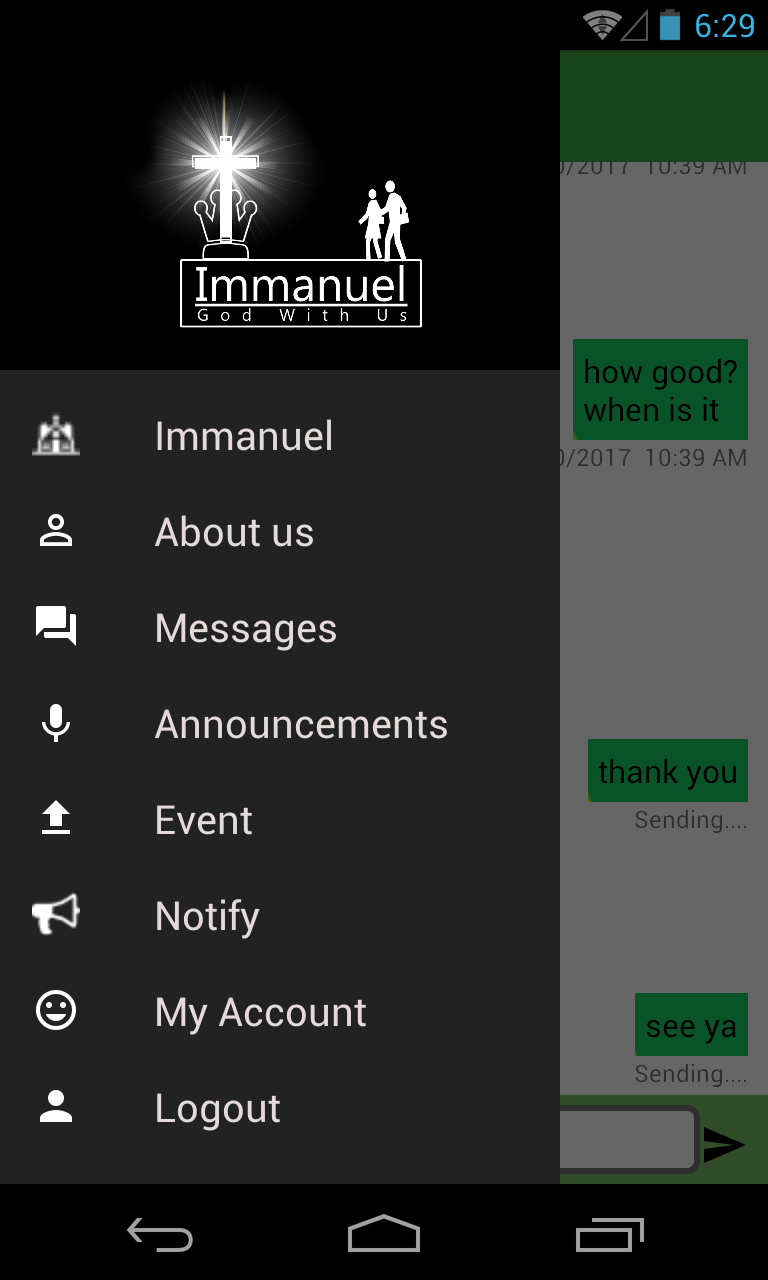Select the Messages menu entry
This screenshot has width=768, height=1280.
tap(245, 627)
